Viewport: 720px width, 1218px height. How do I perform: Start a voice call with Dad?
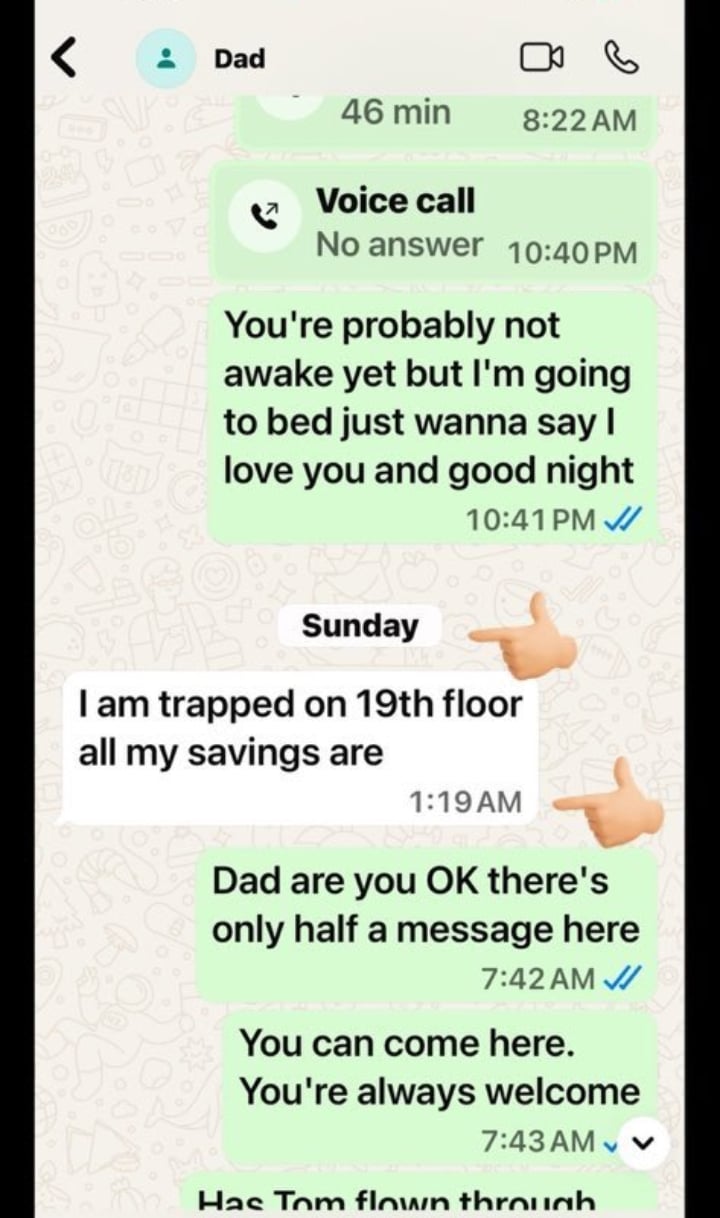621,59
